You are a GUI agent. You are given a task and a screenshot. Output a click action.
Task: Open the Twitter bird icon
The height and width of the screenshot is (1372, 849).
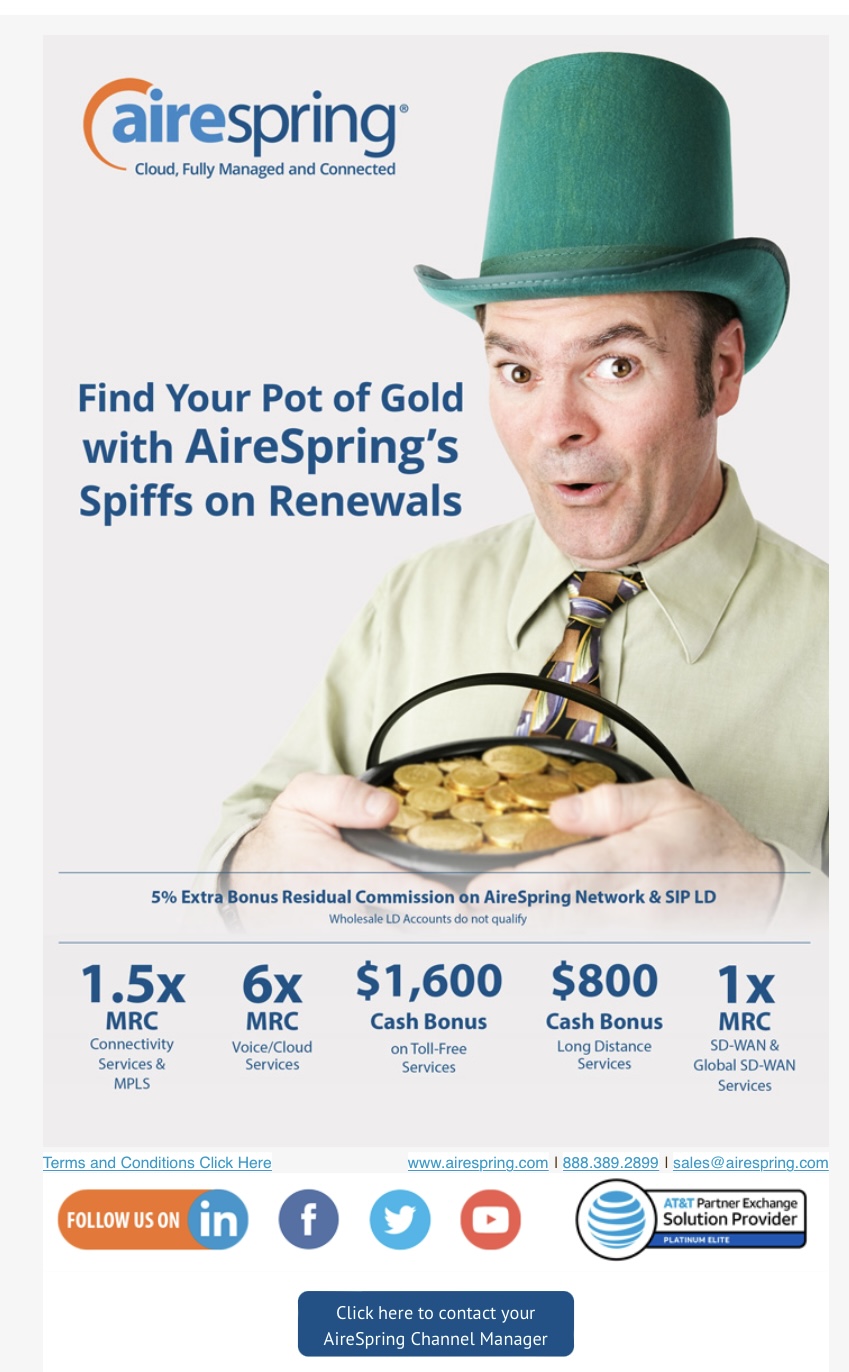[x=400, y=1220]
